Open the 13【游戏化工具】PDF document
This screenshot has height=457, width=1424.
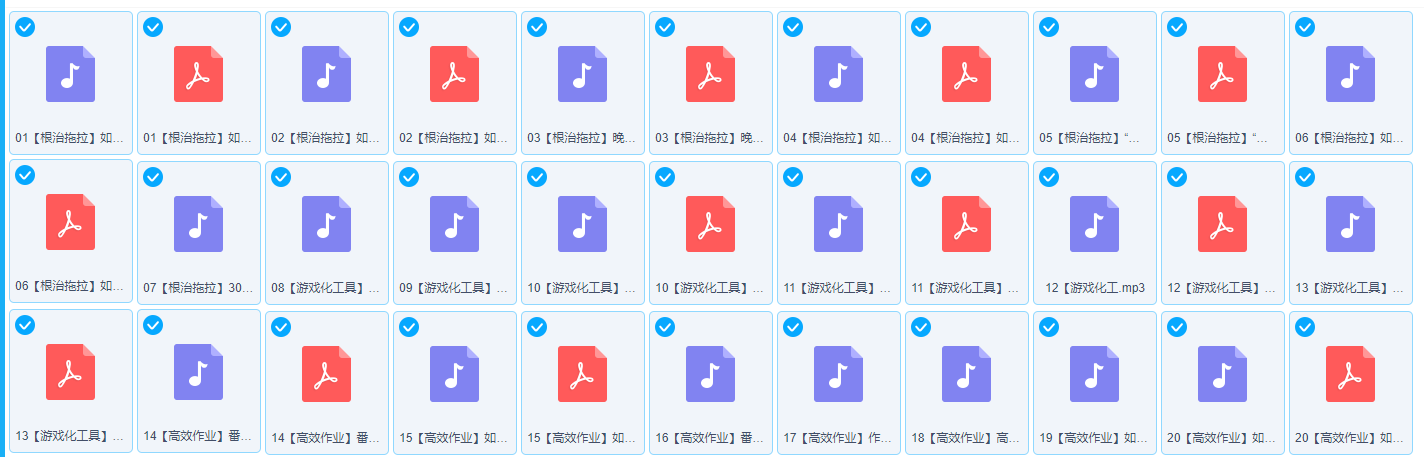(70, 372)
